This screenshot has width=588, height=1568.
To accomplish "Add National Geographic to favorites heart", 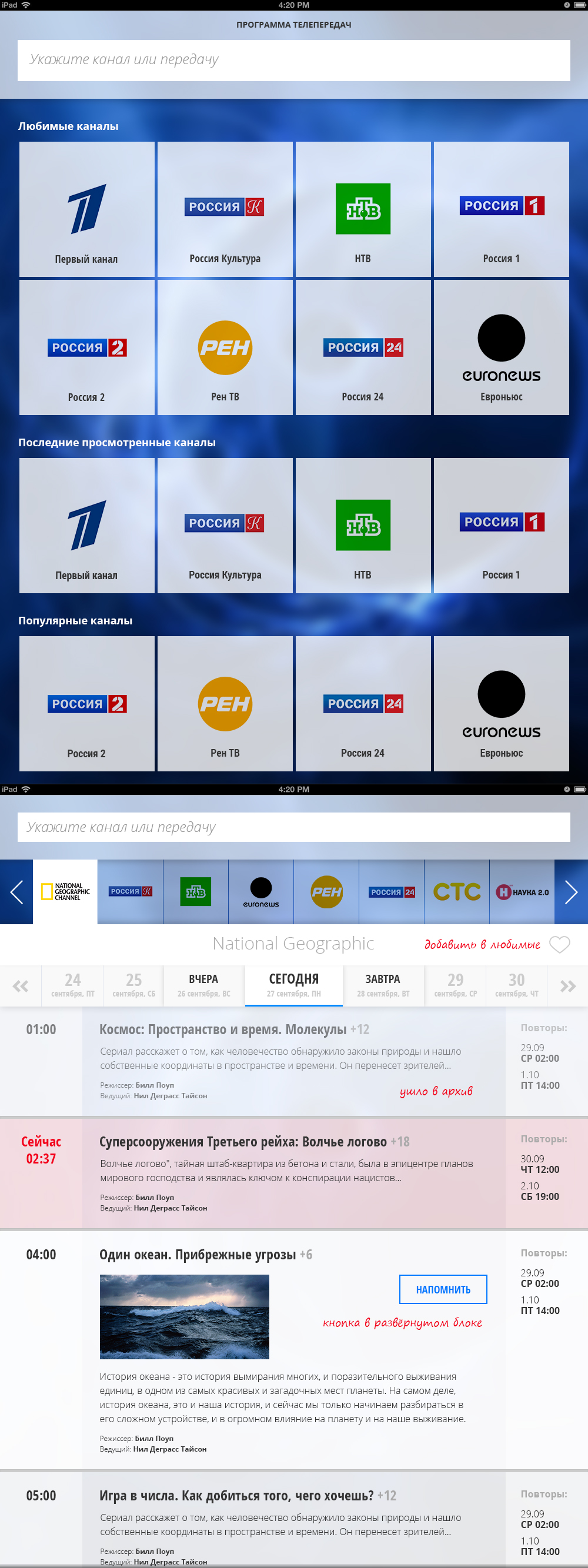I will 559,945.
